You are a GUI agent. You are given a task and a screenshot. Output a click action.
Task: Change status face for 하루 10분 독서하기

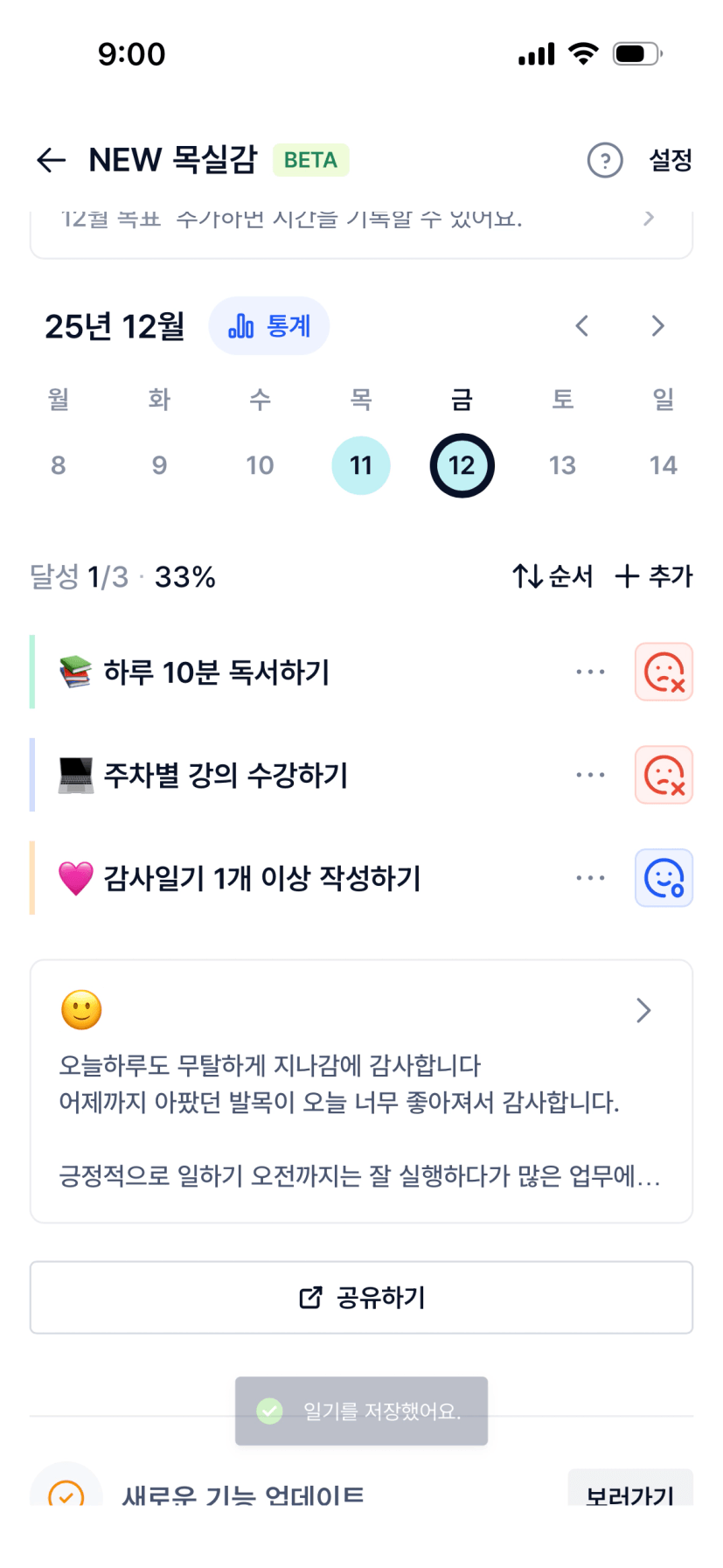pos(664,672)
